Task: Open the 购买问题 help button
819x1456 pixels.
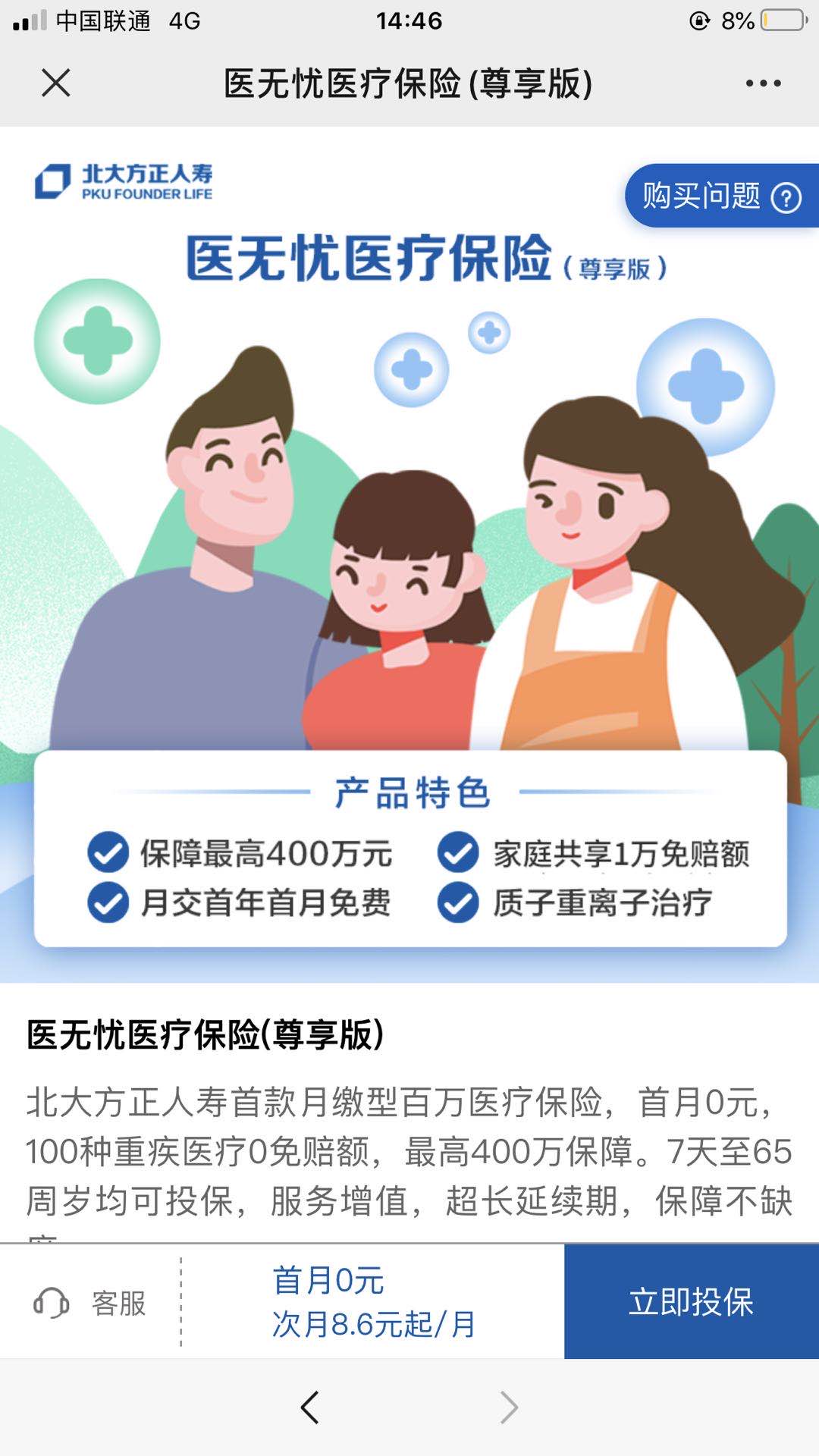Action: pyautogui.click(x=720, y=196)
